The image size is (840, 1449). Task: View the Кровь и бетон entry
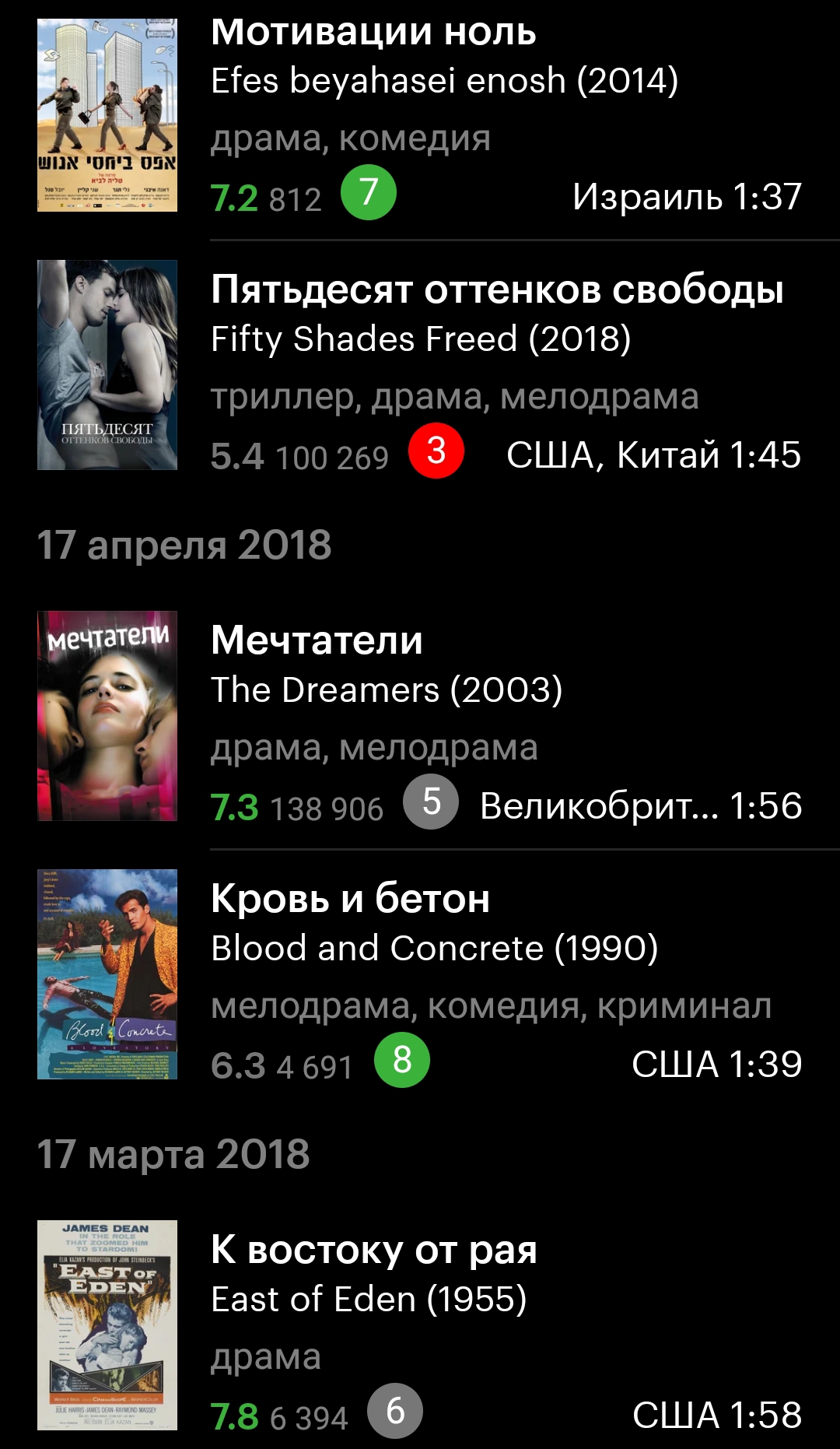point(350,900)
